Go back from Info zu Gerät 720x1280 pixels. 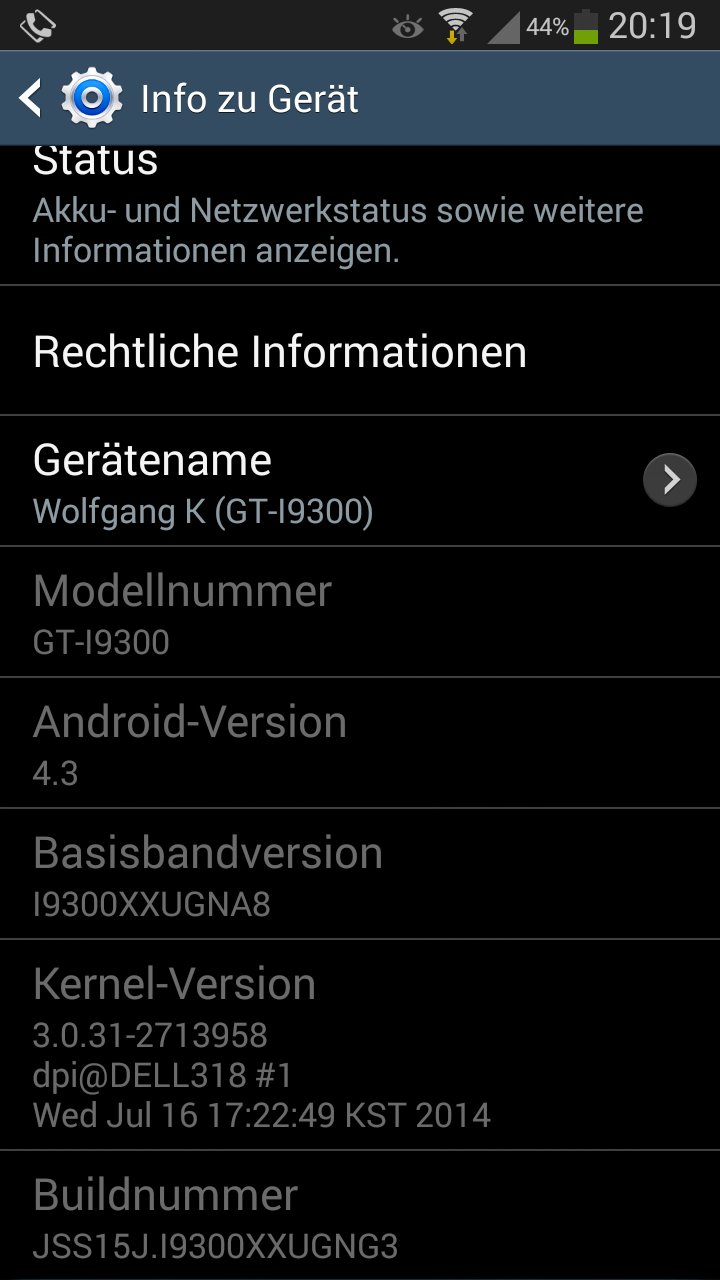32,98
